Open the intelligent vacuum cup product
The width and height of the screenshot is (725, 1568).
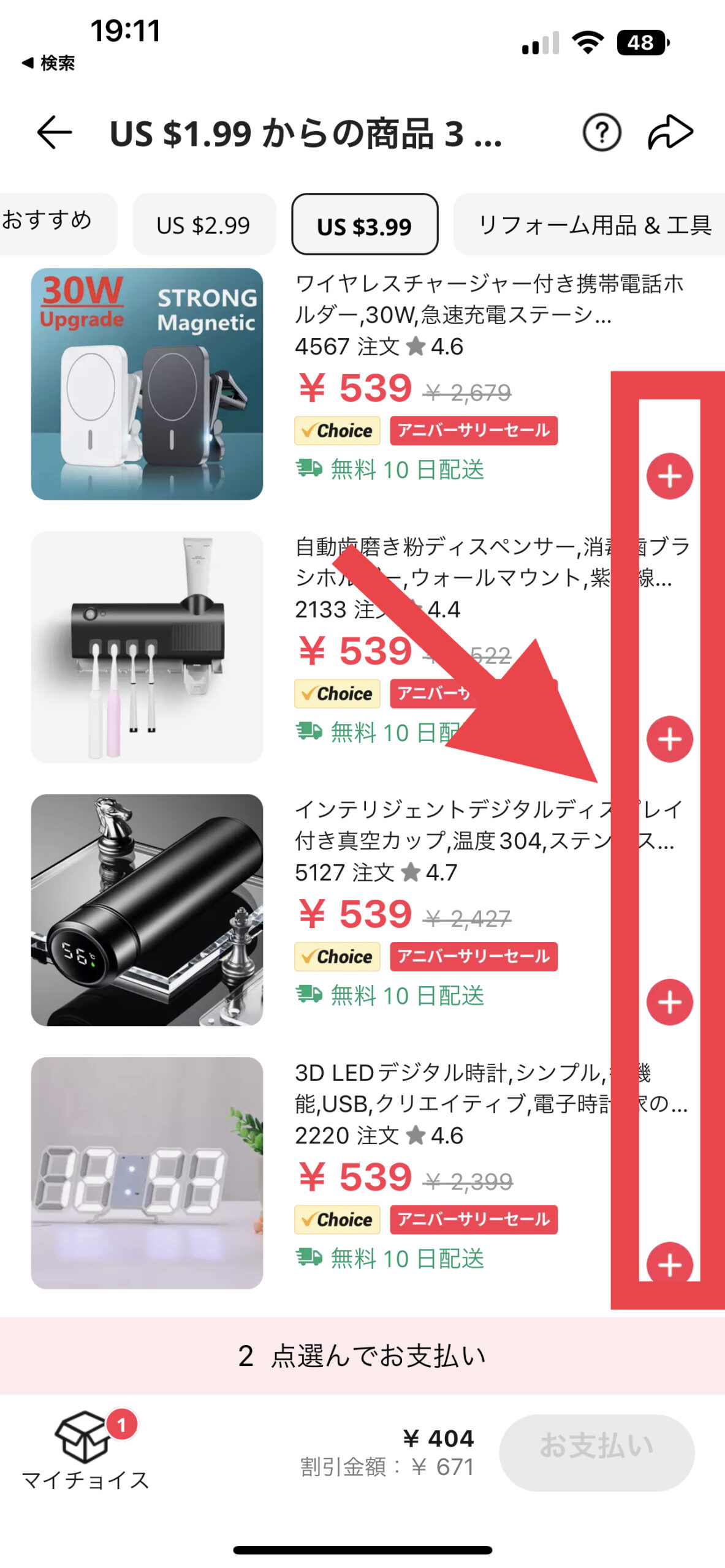pyautogui.click(x=147, y=910)
